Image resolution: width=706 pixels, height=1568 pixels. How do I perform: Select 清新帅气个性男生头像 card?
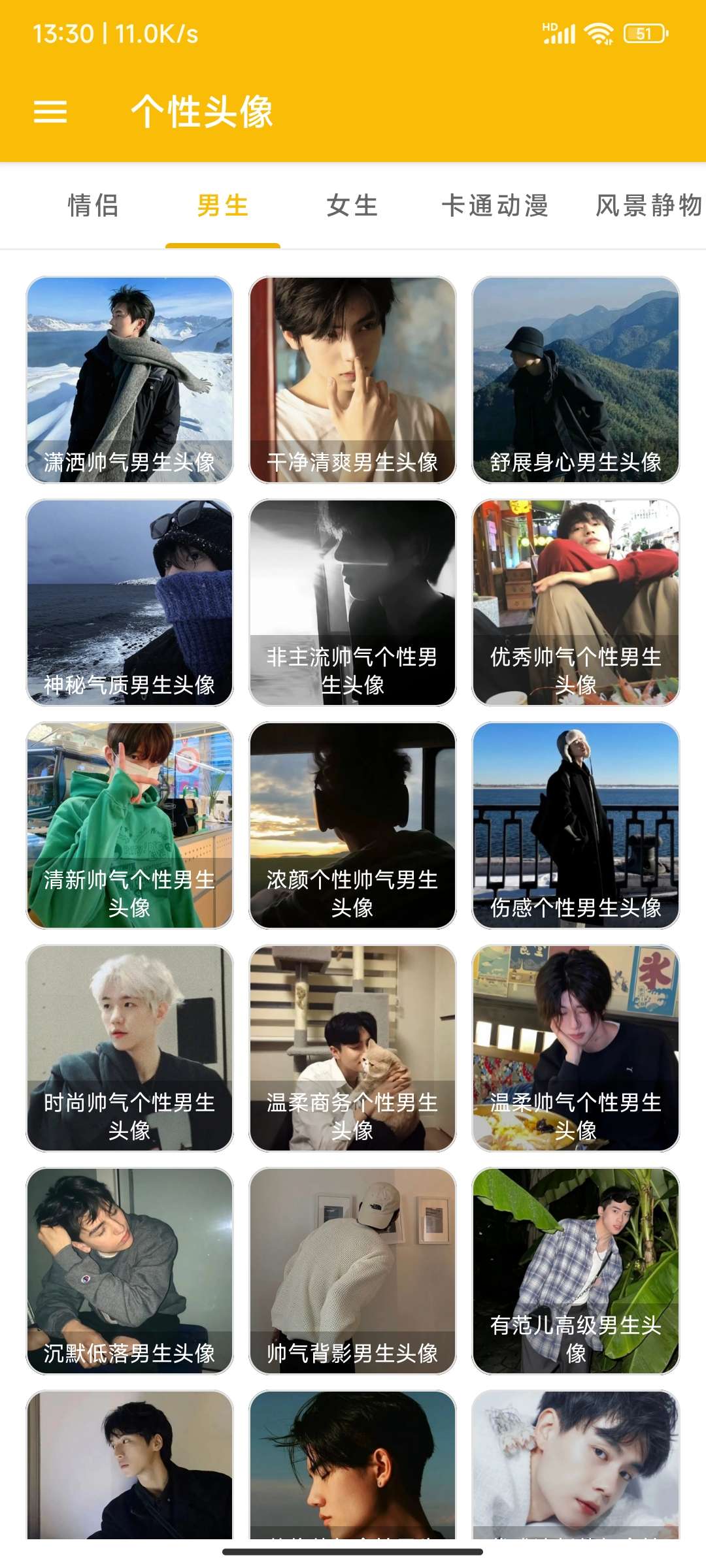[129, 825]
